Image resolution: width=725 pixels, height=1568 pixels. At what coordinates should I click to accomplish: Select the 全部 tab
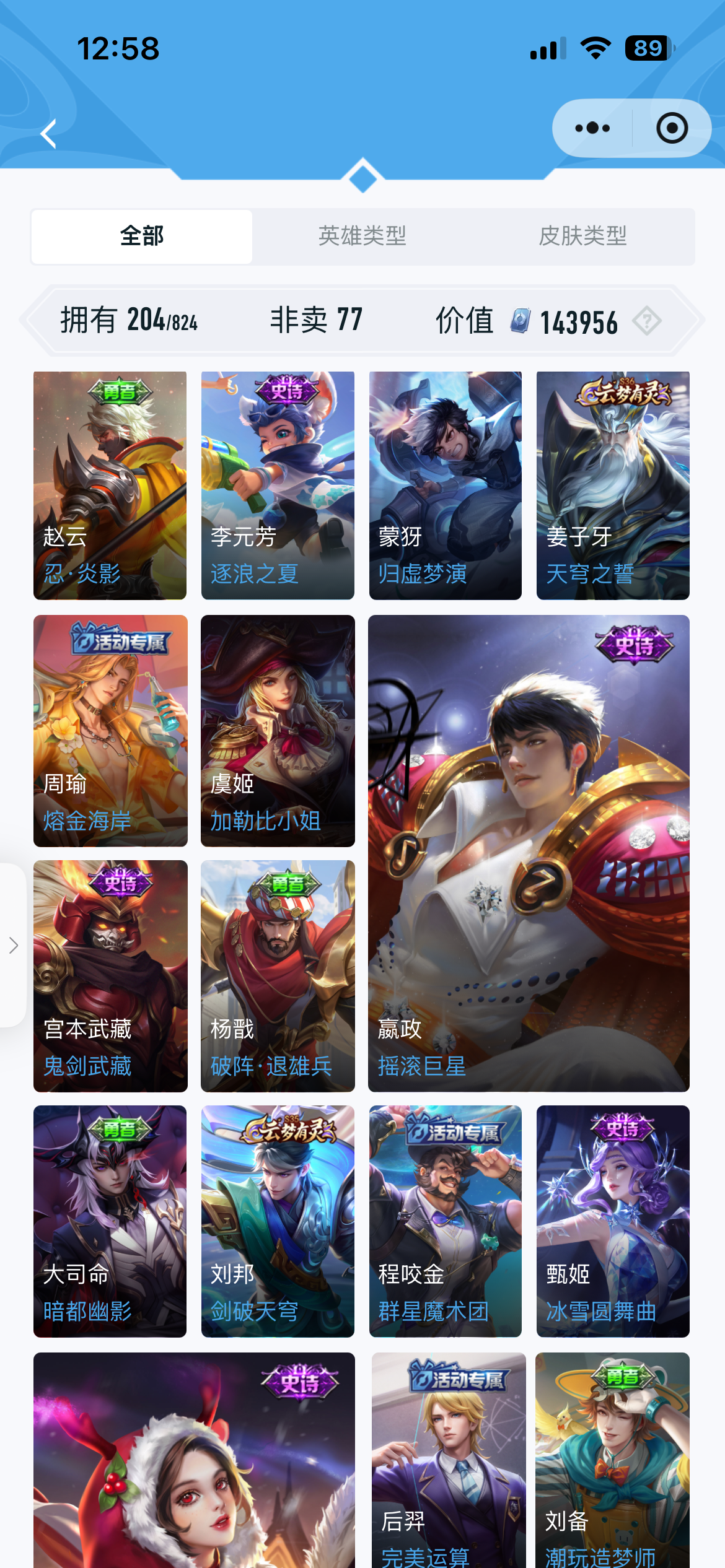tap(142, 236)
